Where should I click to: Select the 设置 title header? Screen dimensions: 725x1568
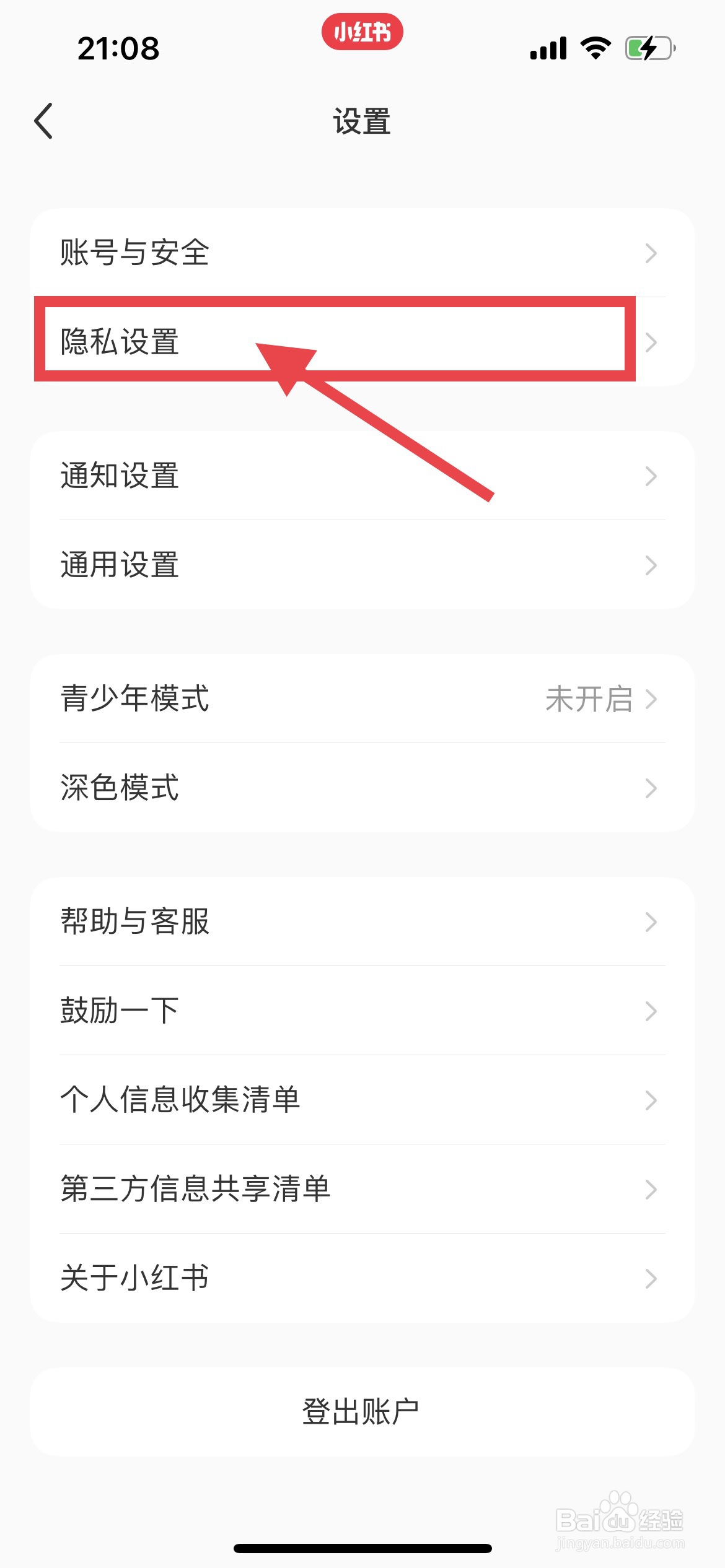[x=362, y=121]
